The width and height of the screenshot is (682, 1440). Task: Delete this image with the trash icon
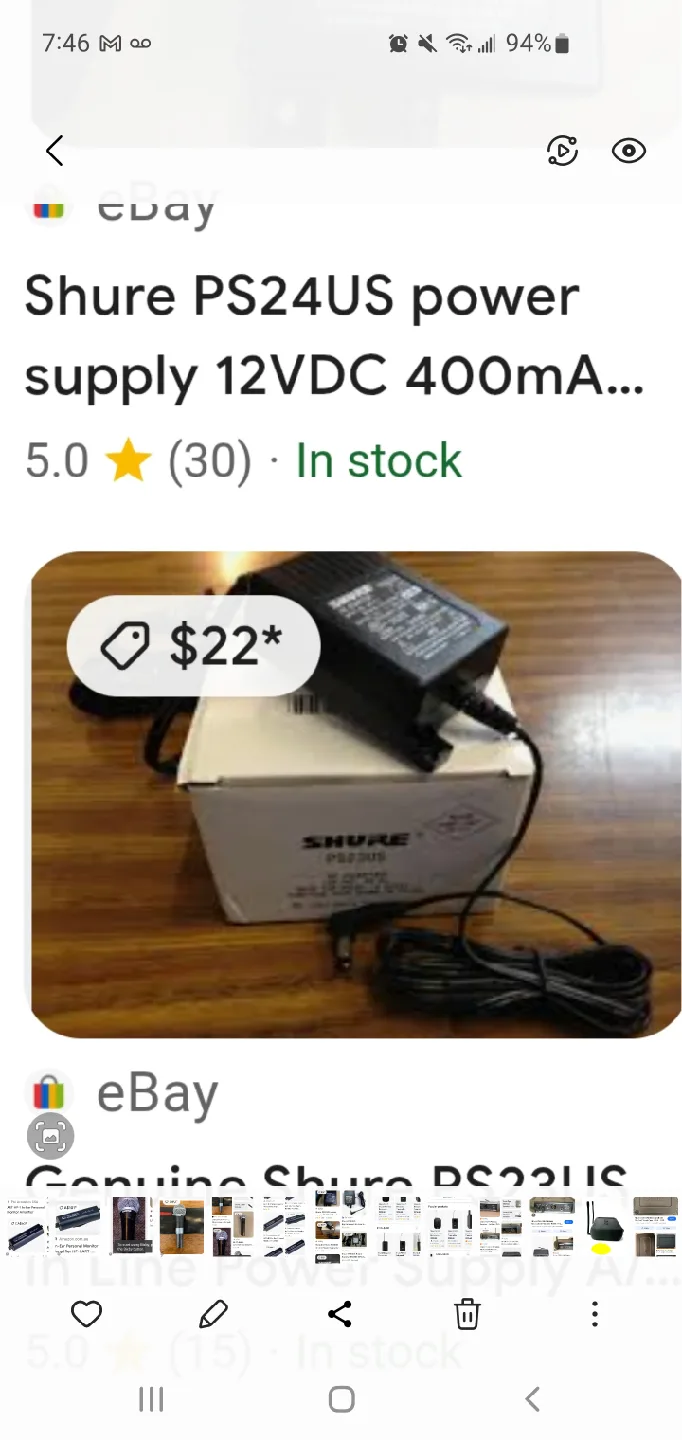pyautogui.click(x=467, y=1314)
